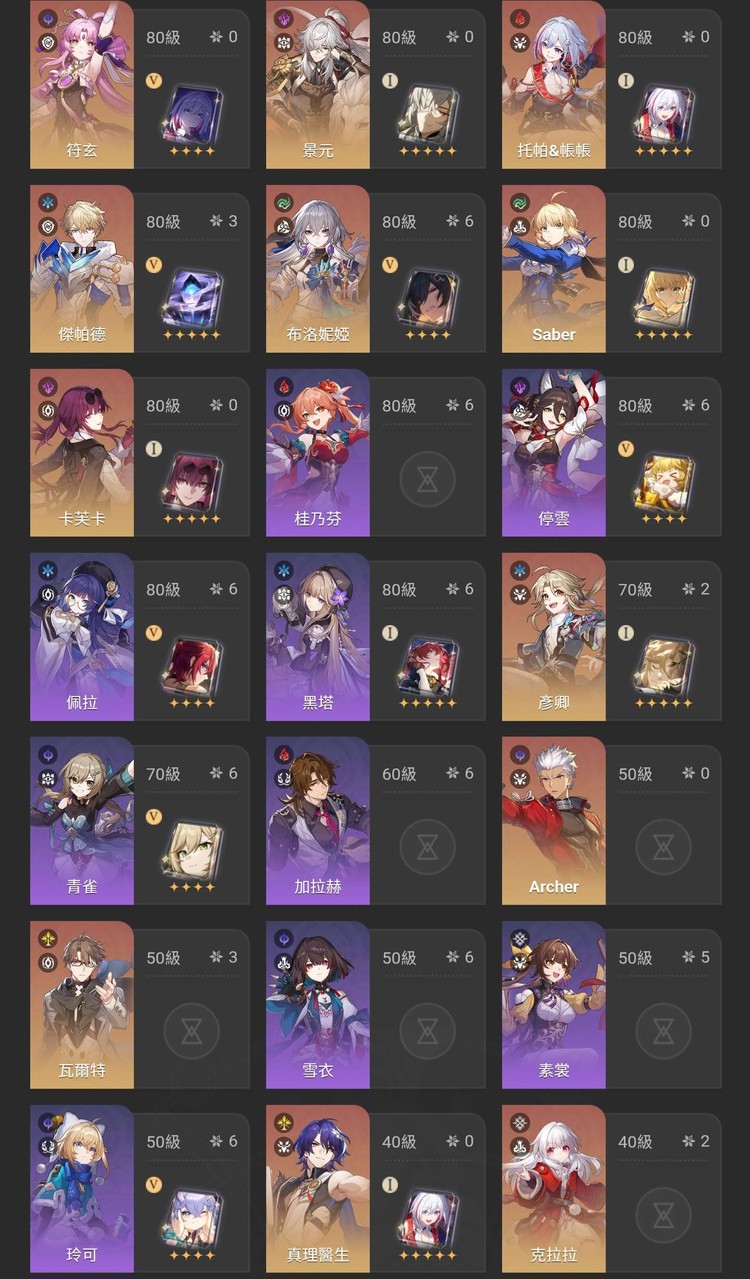The height and width of the screenshot is (1279, 750).
Task: Select 青雀 from the roster
Action: [x=82, y=820]
